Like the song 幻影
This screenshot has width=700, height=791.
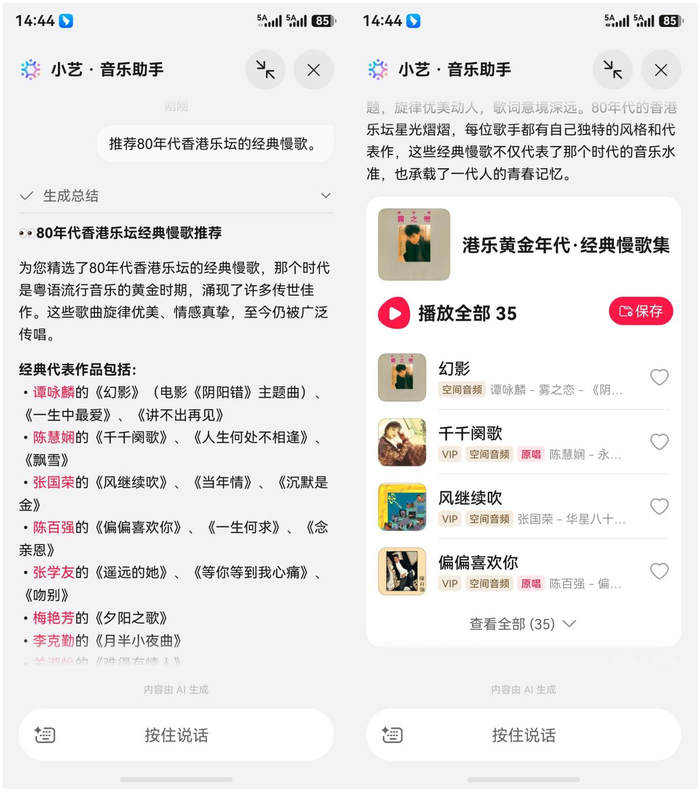[659, 377]
